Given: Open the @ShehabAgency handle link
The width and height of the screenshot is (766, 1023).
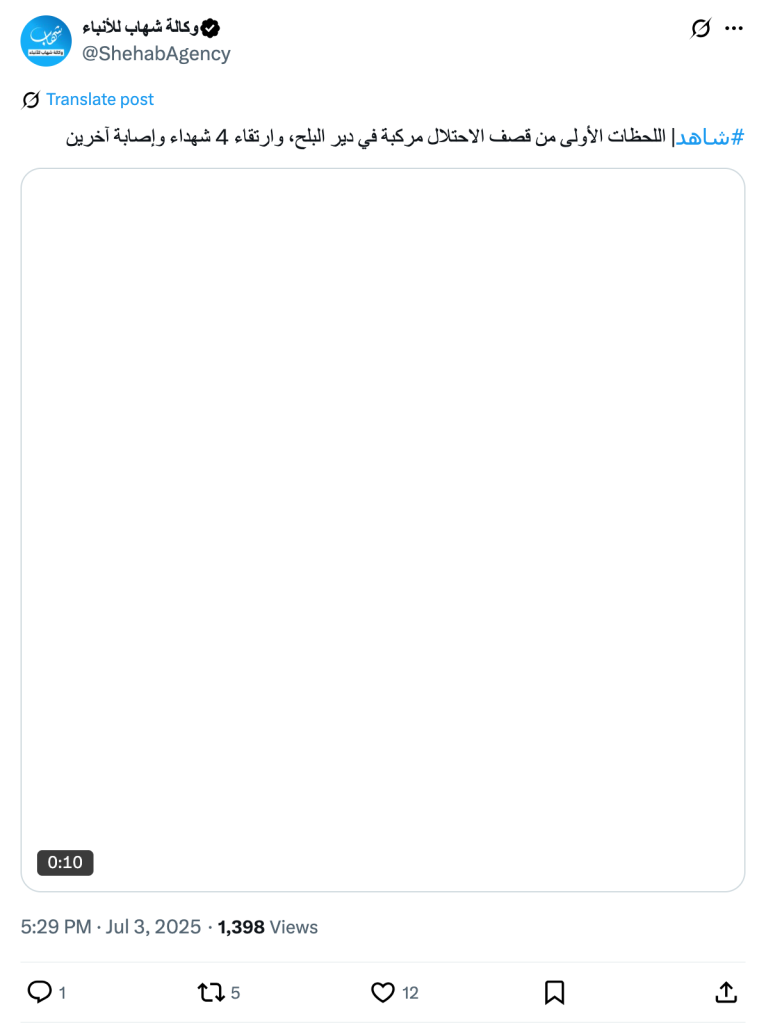Looking at the screenshot, I should point(156,54).
